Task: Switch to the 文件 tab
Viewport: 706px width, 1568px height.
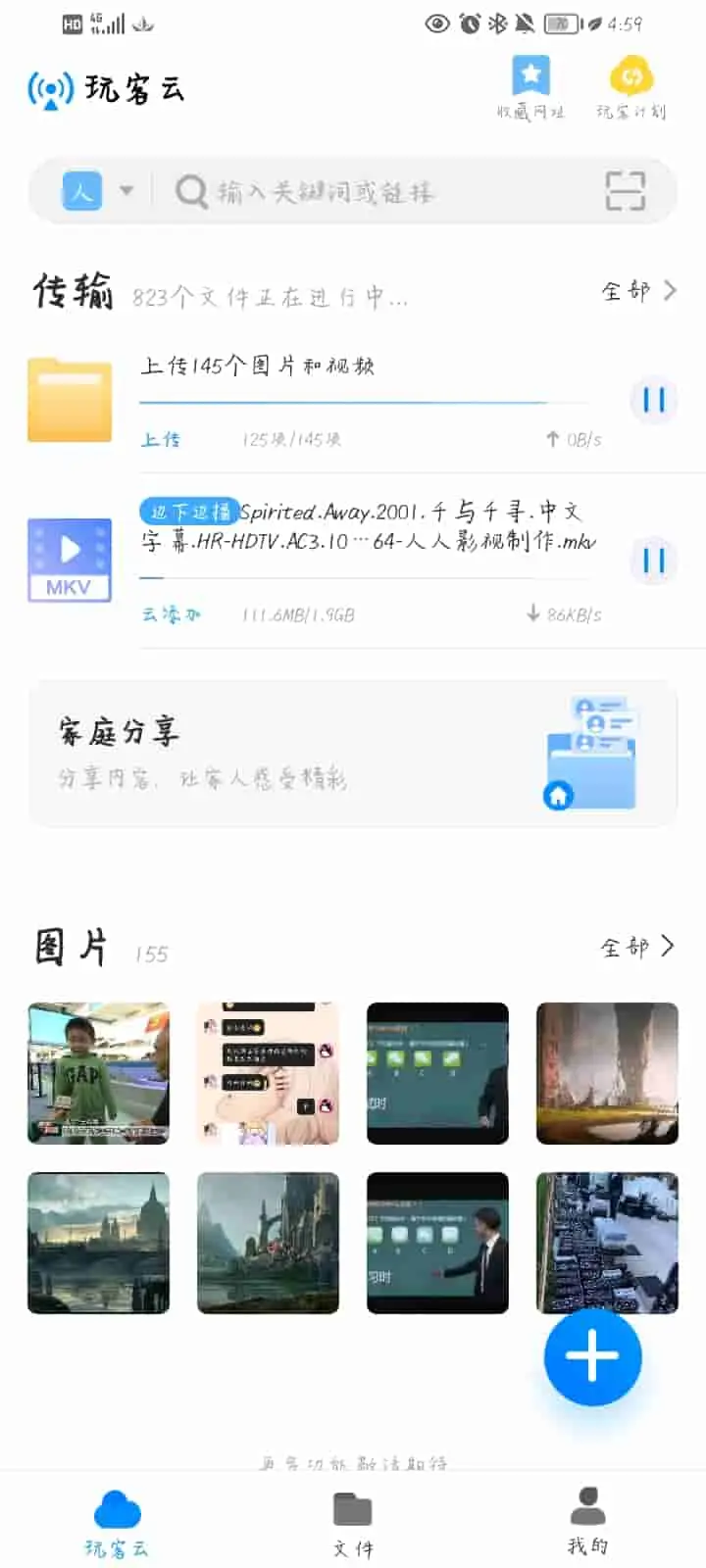Action: [353, 1524]
